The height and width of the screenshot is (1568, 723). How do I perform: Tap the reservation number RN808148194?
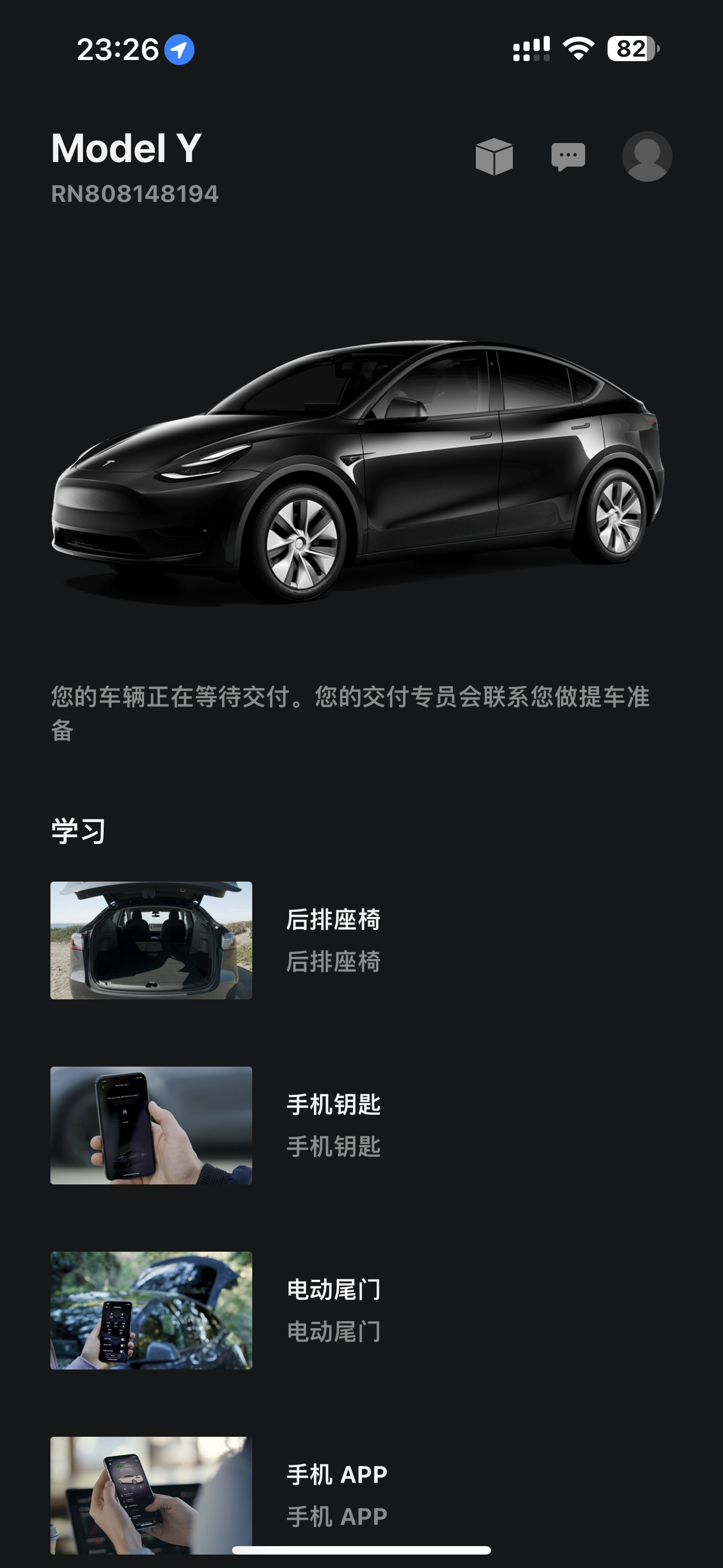tap(134, 195)
